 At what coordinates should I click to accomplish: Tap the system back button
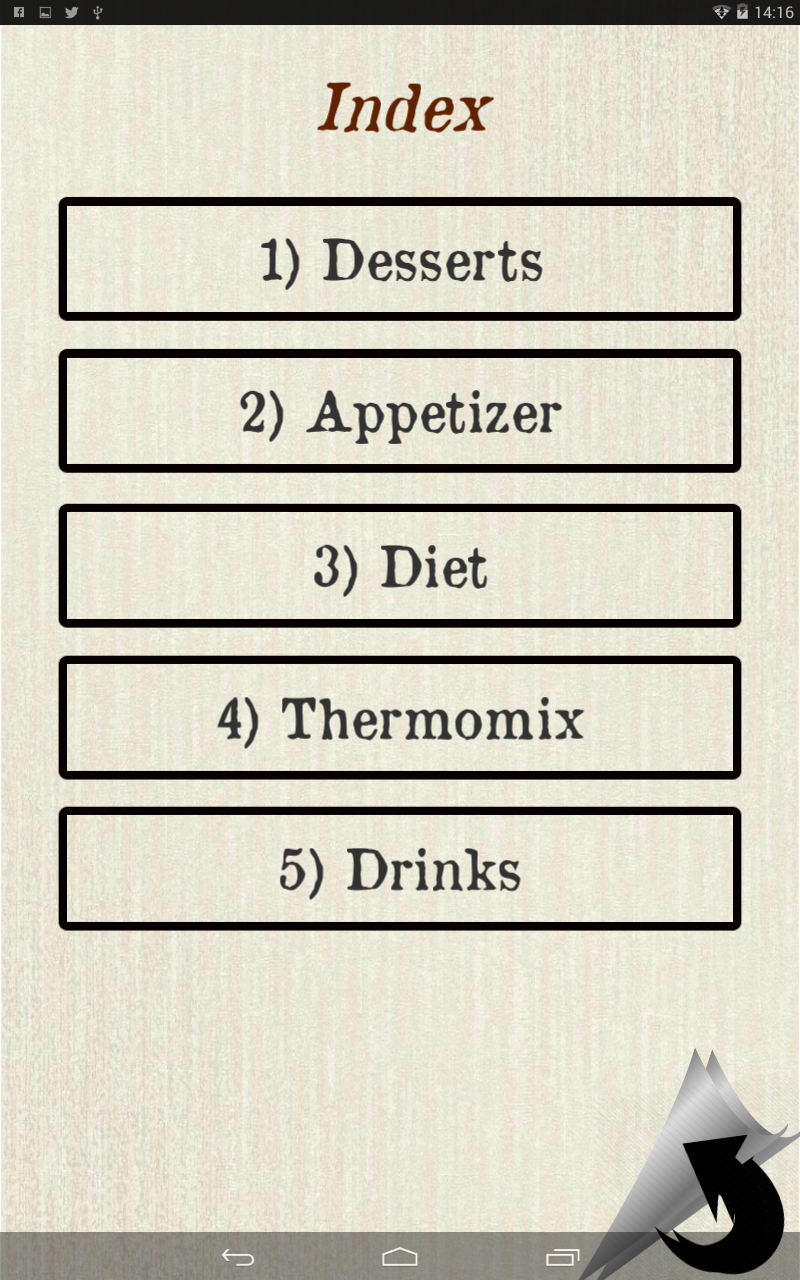click(x=238, y=1257)
